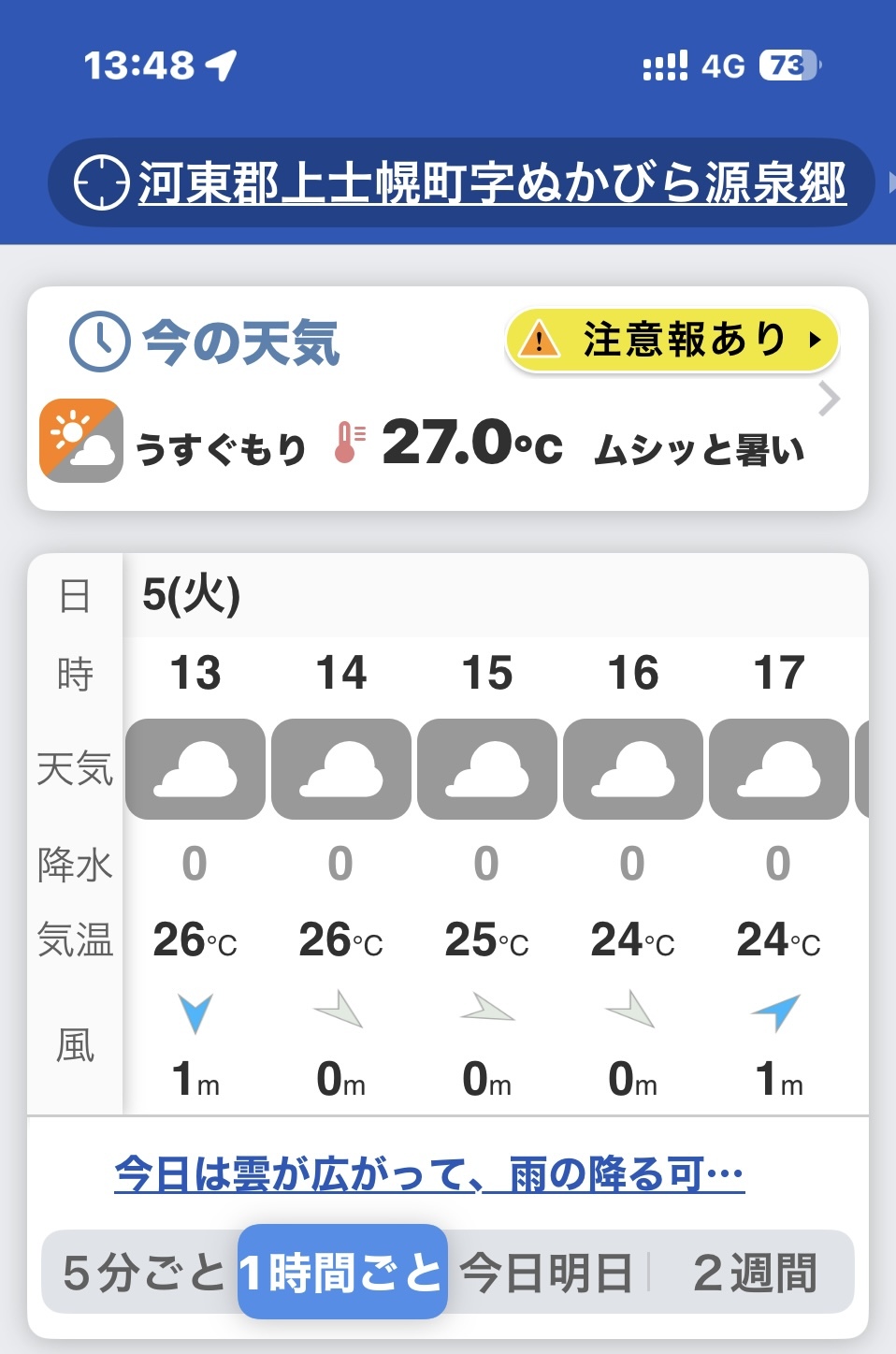Open the 今日は雲が広がって forecast summary link
Viewport: 896px width, 1354px height.
coord(429,1173)
